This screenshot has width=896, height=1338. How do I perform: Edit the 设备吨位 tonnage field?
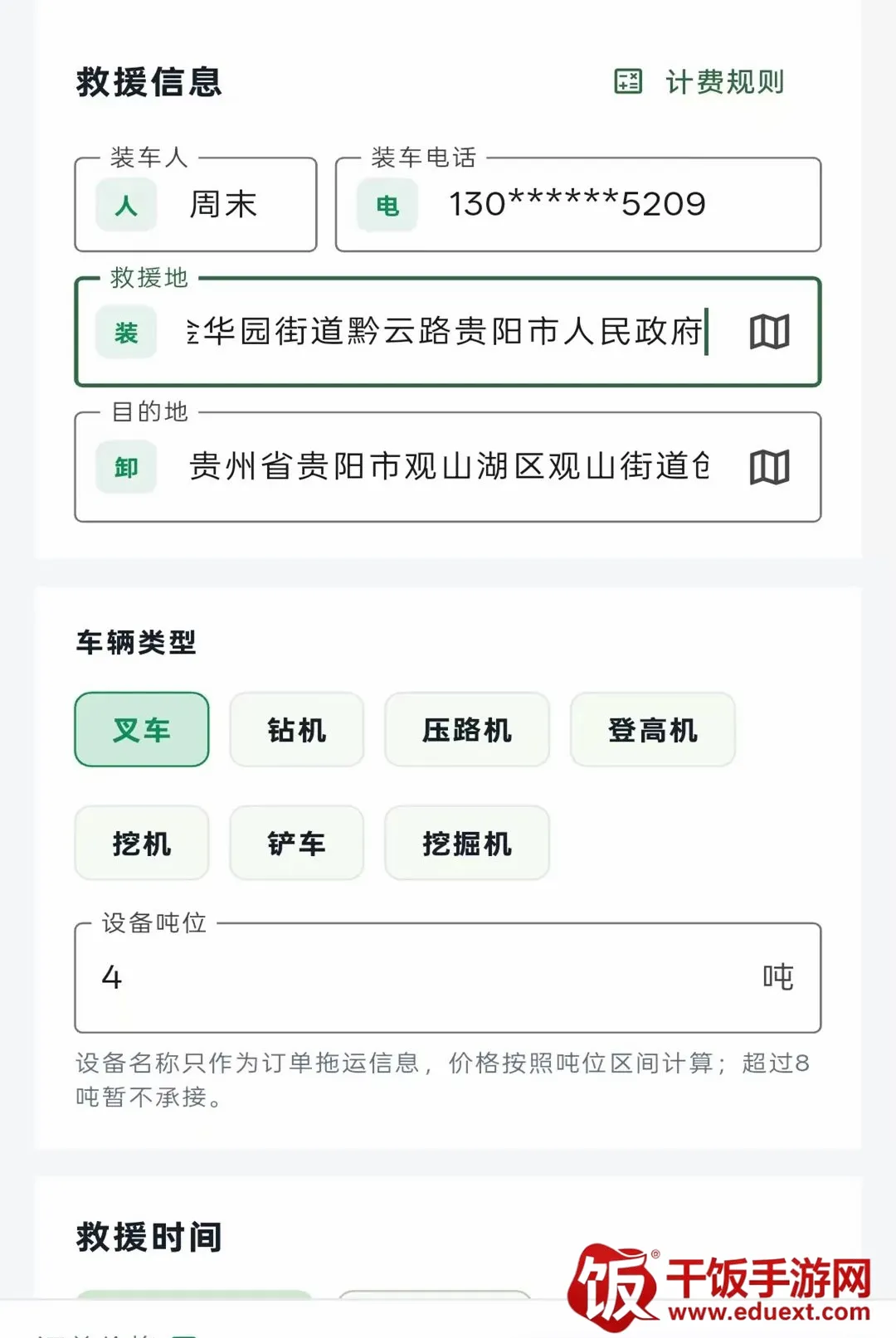pyautogui.click(x=448, y=977)
